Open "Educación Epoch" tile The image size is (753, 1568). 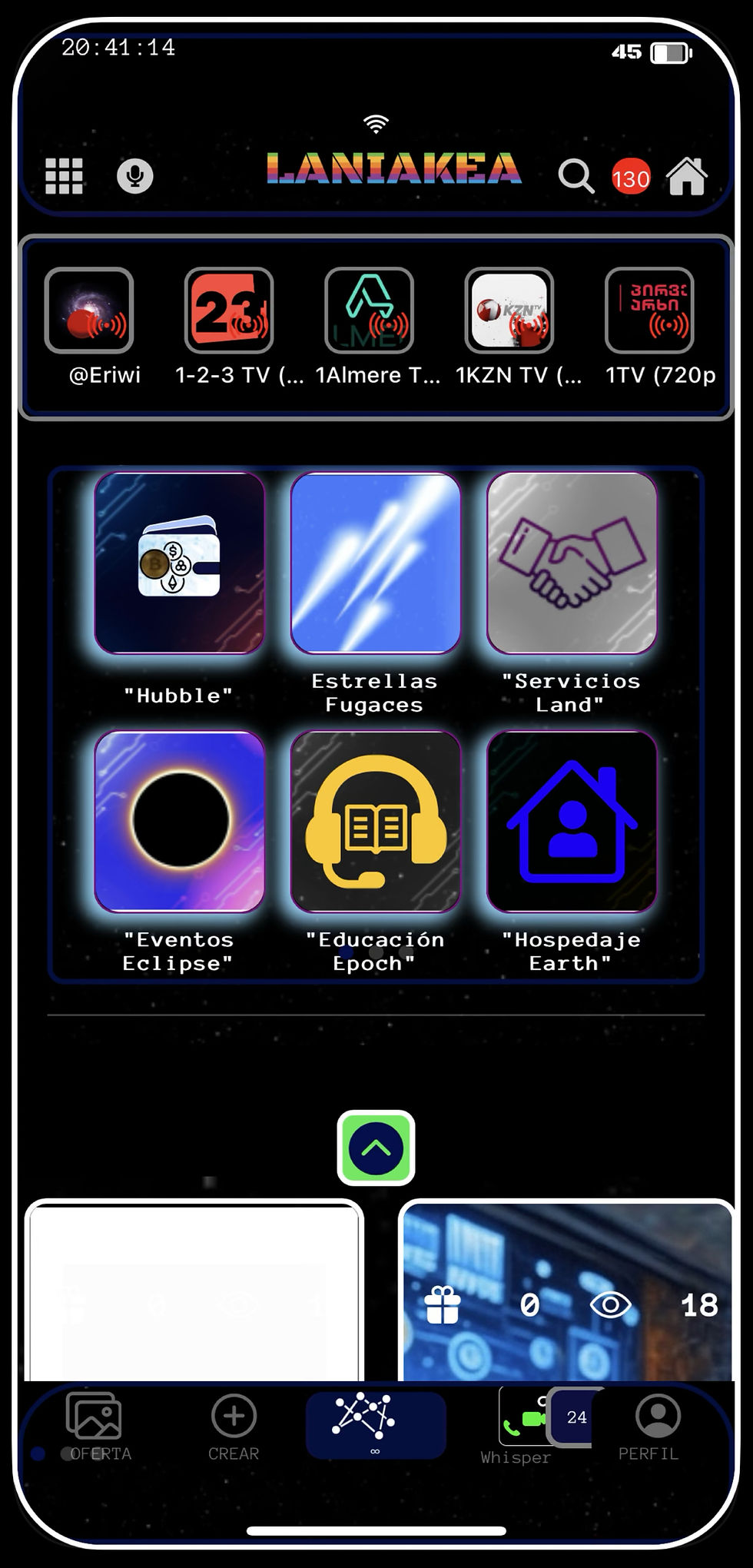(x=375, y=822)
